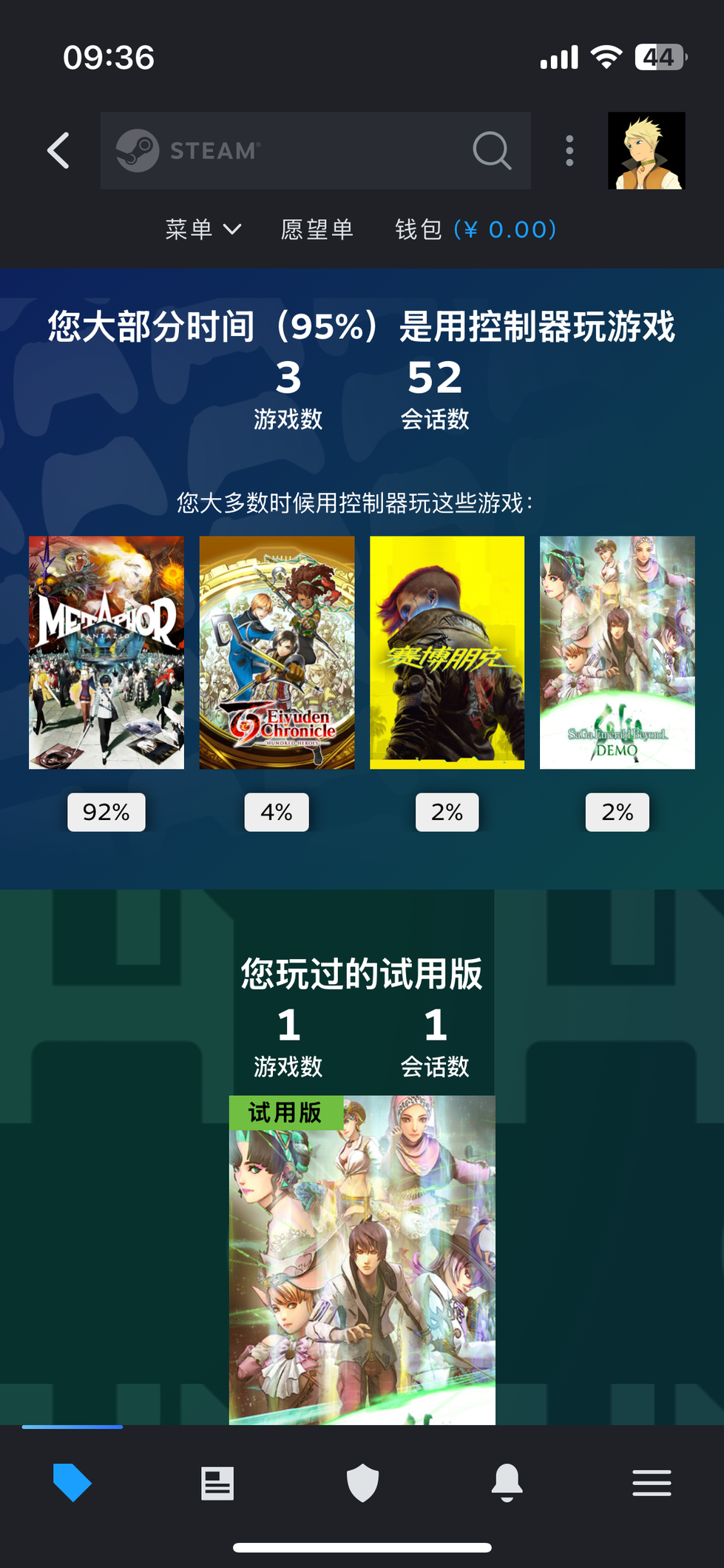Go back with the top-left arrow
Image resolution: width=724 pixels, height=1568 pixels.
[x=58, y=151]
